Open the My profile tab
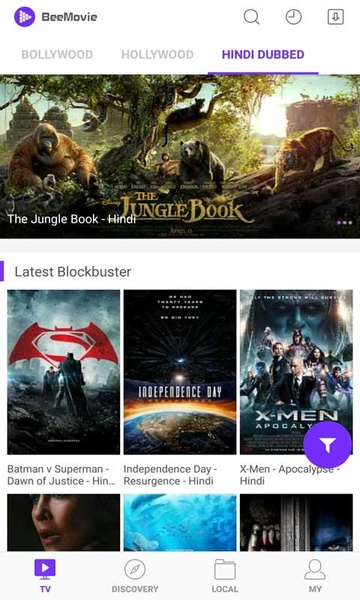 coord(315,576)
